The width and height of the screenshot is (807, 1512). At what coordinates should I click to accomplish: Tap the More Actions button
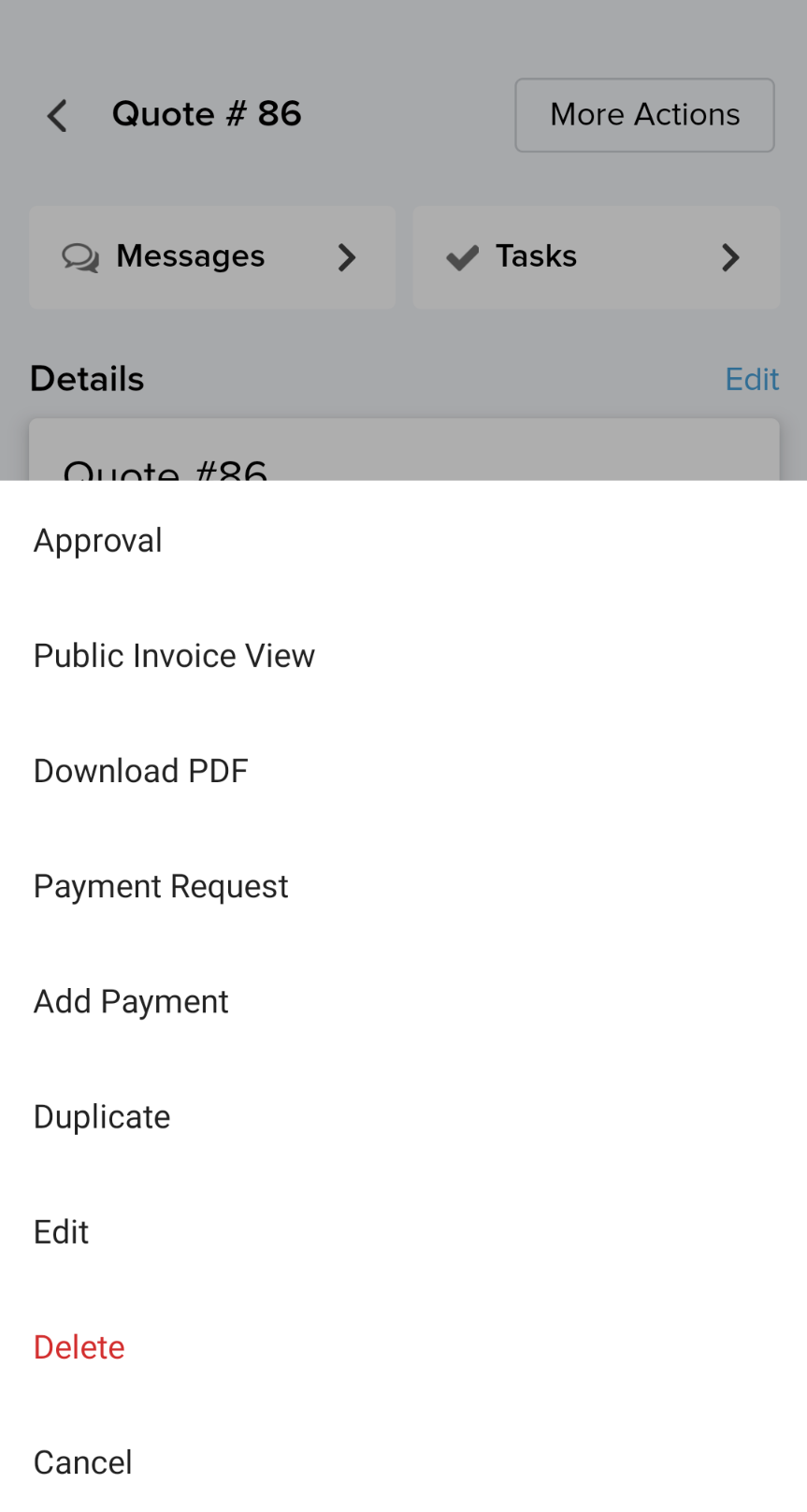(x=644, y=115)
